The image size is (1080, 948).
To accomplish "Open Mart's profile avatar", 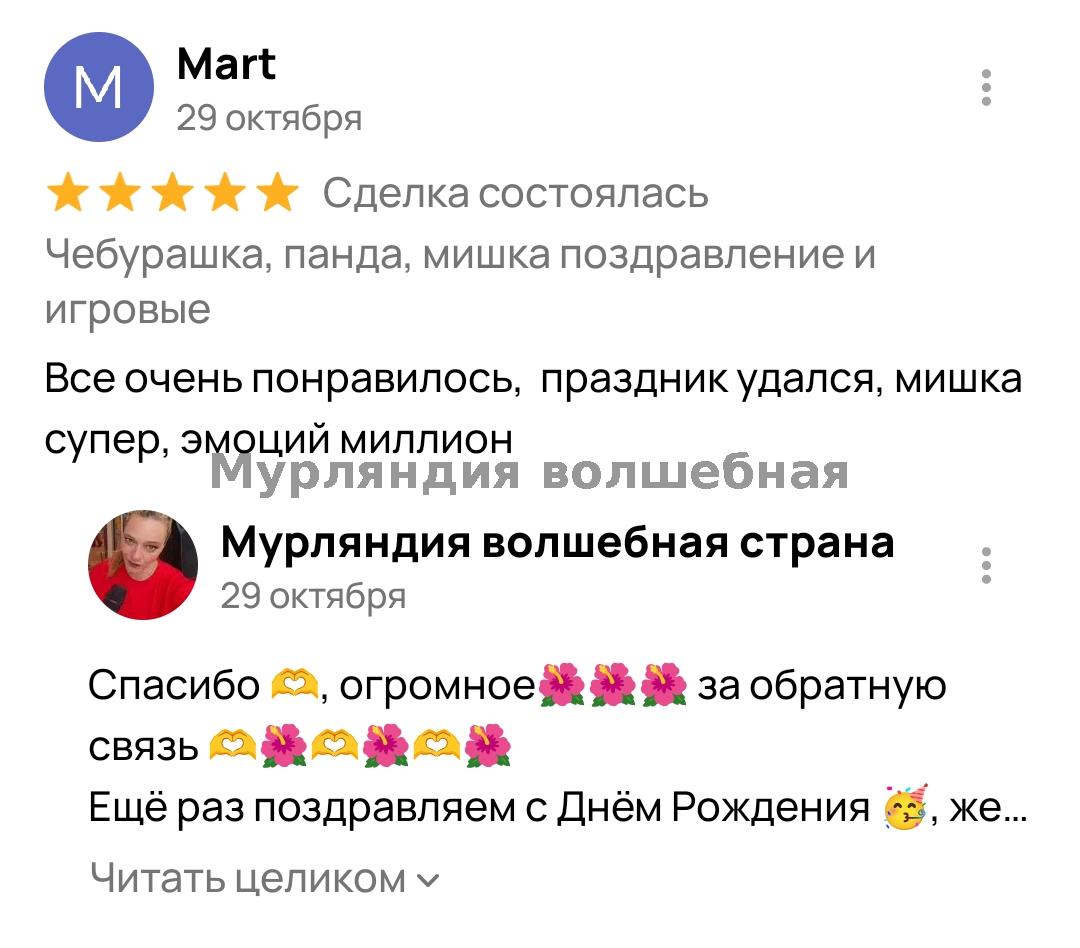I will [98, 88].
